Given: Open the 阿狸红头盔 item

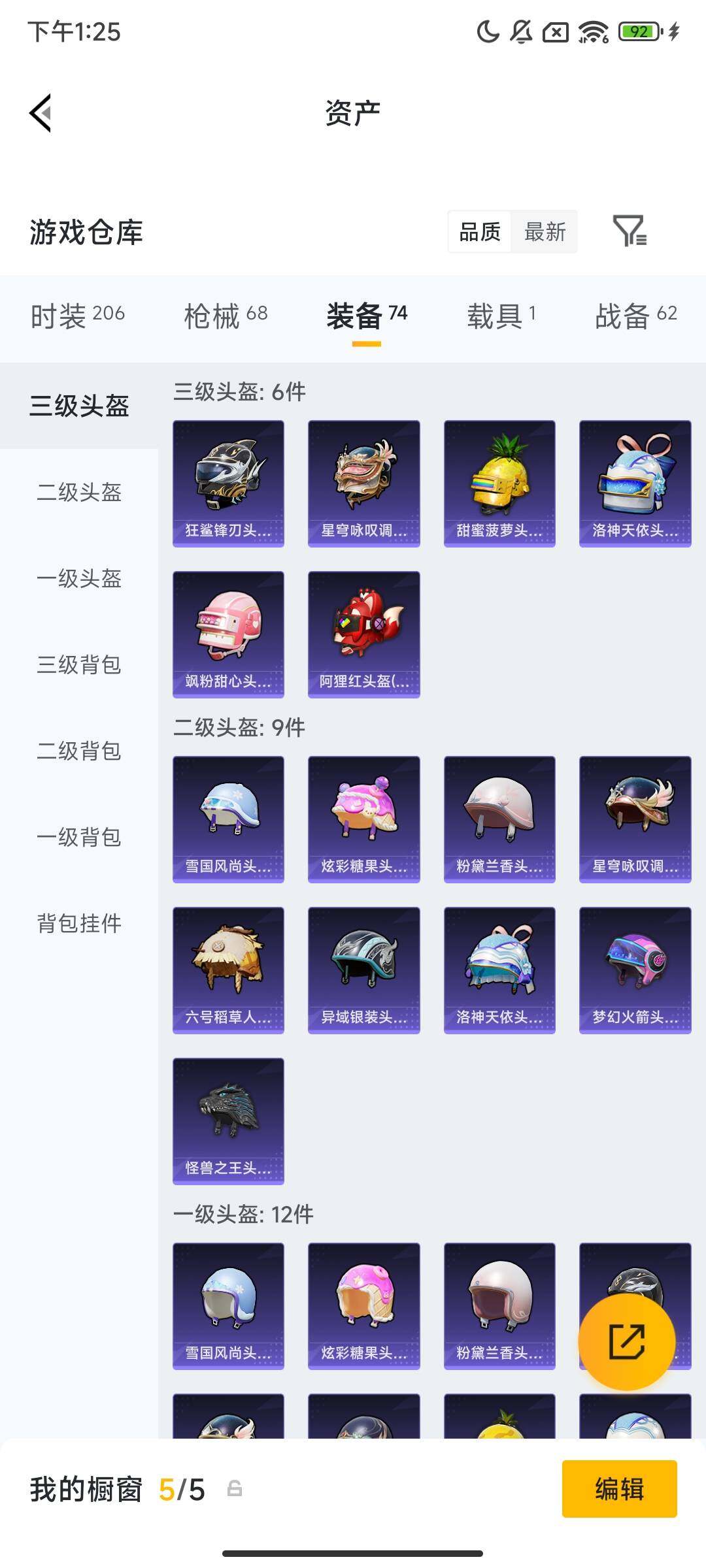Looking at the screenshot, I should click(363, 634).
